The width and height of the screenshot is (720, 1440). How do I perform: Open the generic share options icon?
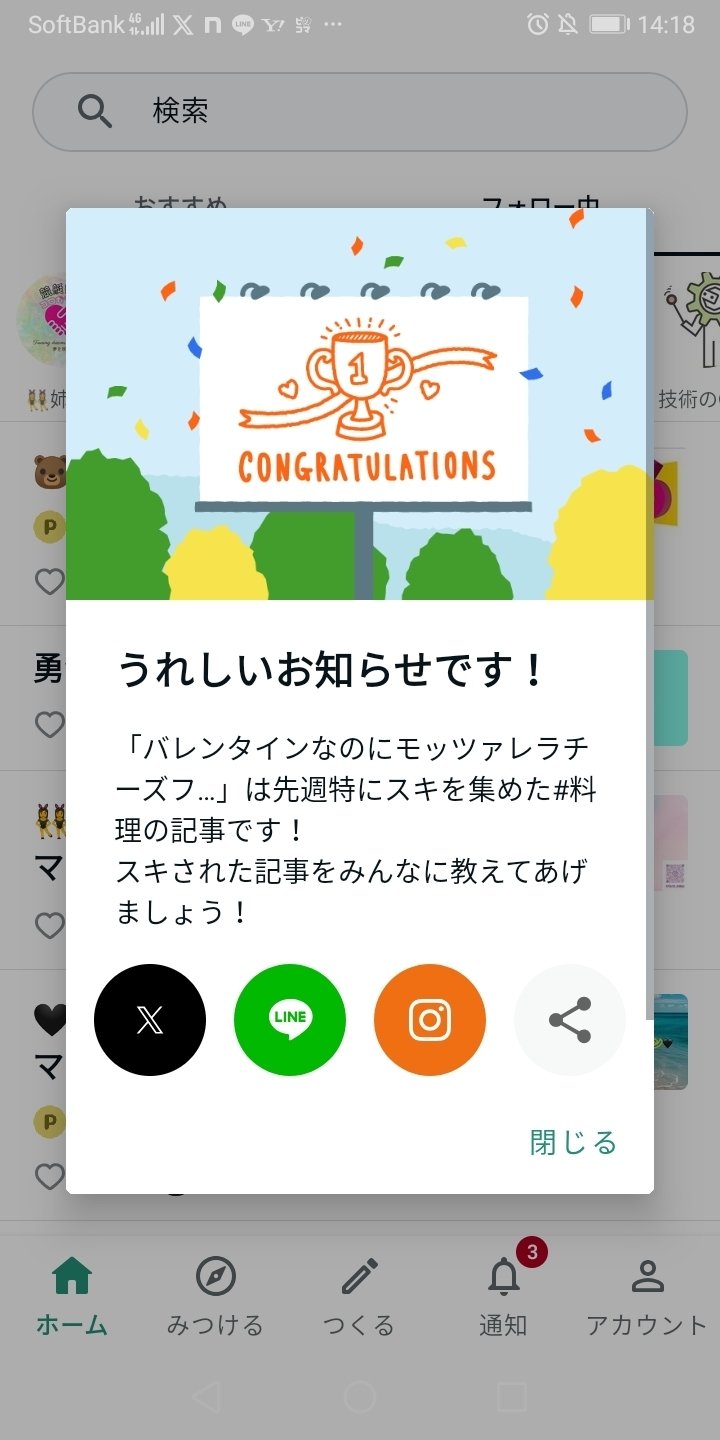pyautogui.click(x=570, y=1020)
